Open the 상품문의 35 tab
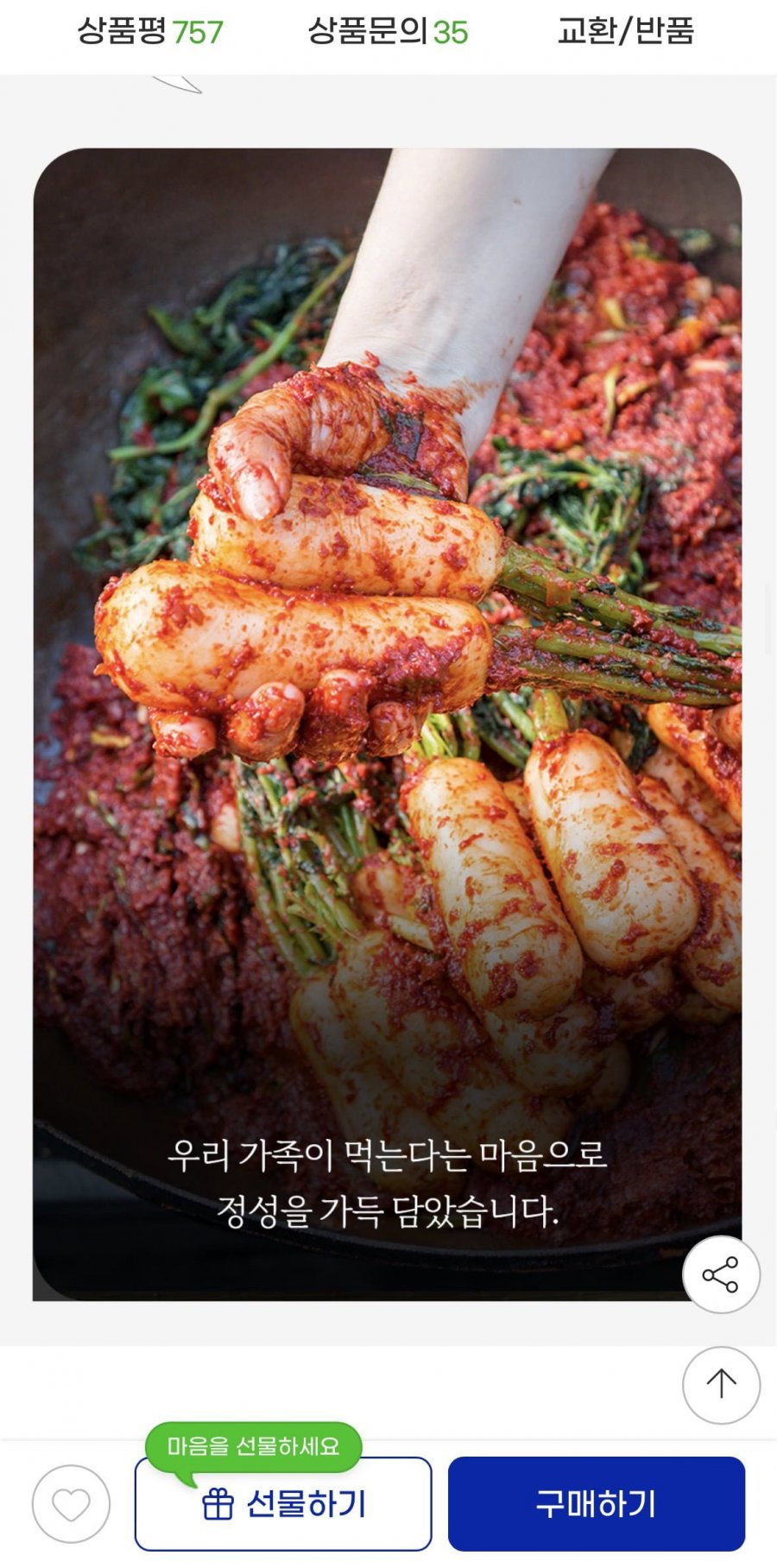 click(388, 32)
